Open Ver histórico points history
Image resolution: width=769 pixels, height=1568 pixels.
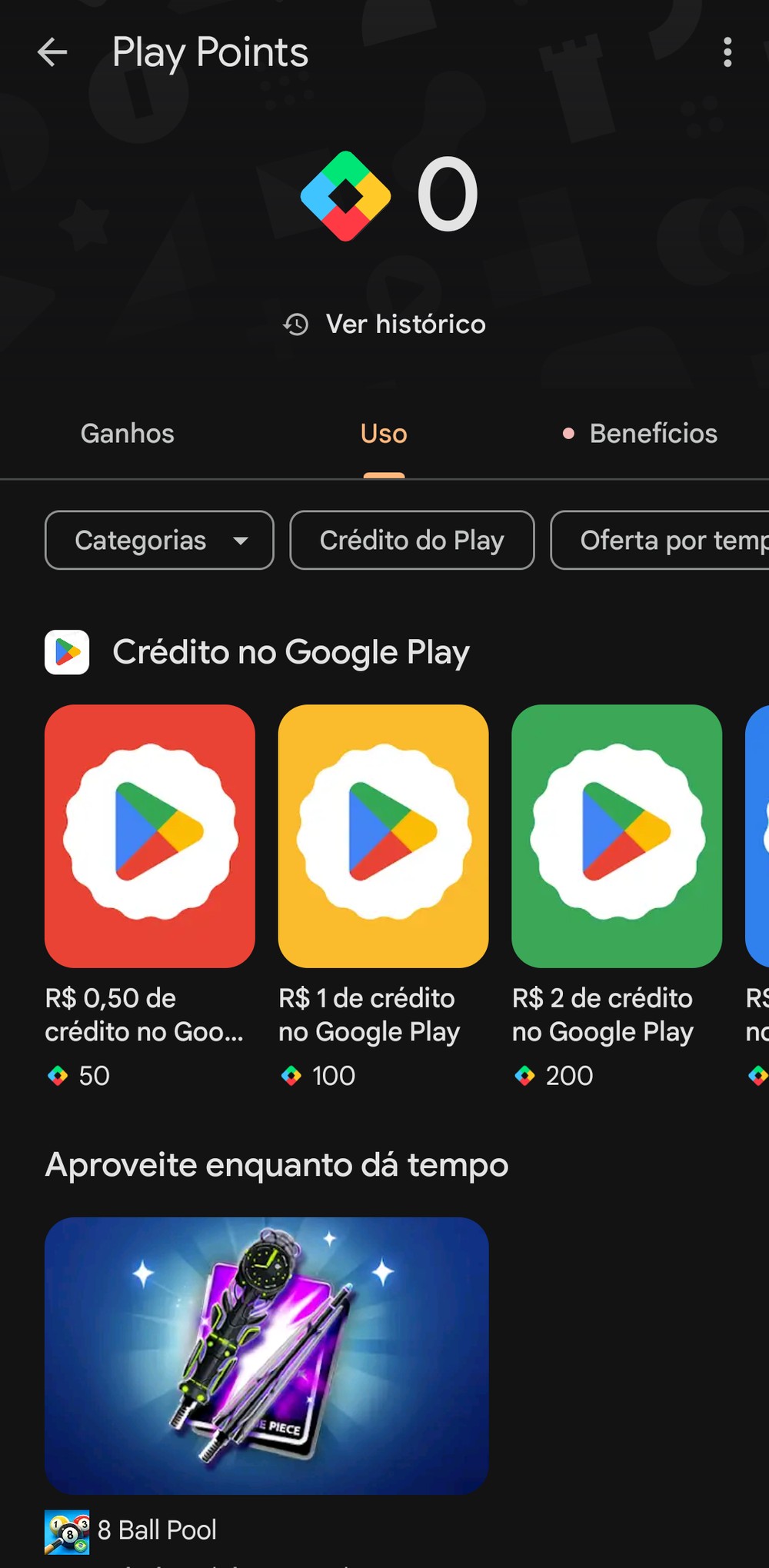(x=384, y=325)
